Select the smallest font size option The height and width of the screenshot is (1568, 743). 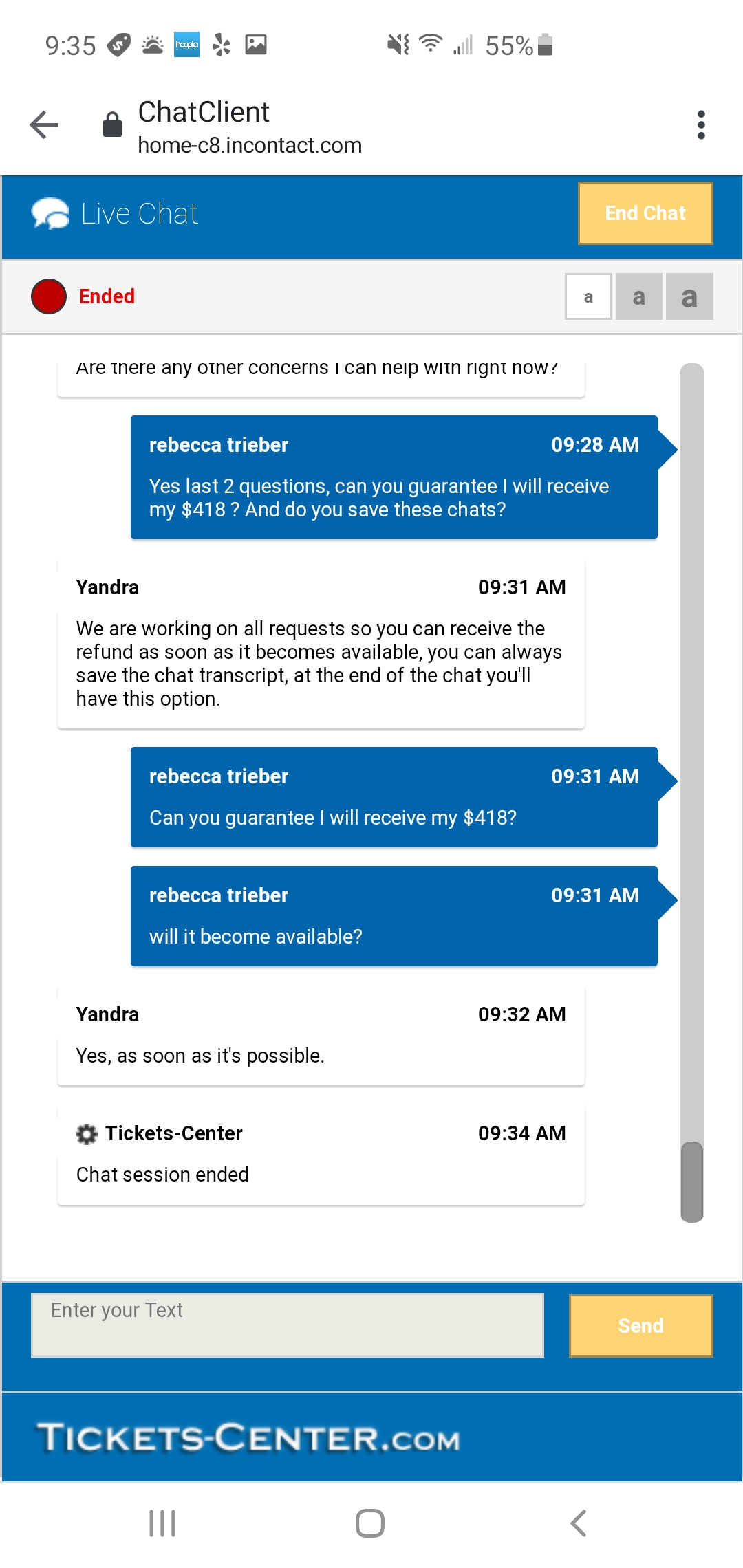point(588,296)
